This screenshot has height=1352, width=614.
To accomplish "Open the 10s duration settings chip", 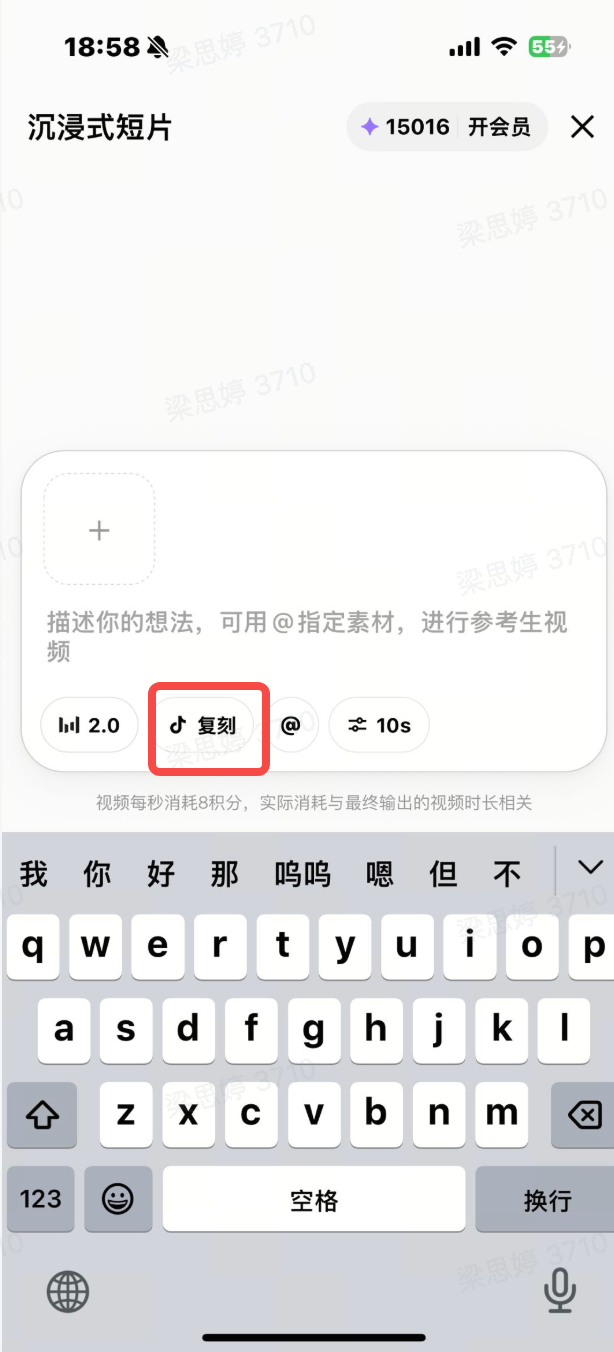I will (x=379, y=725).
